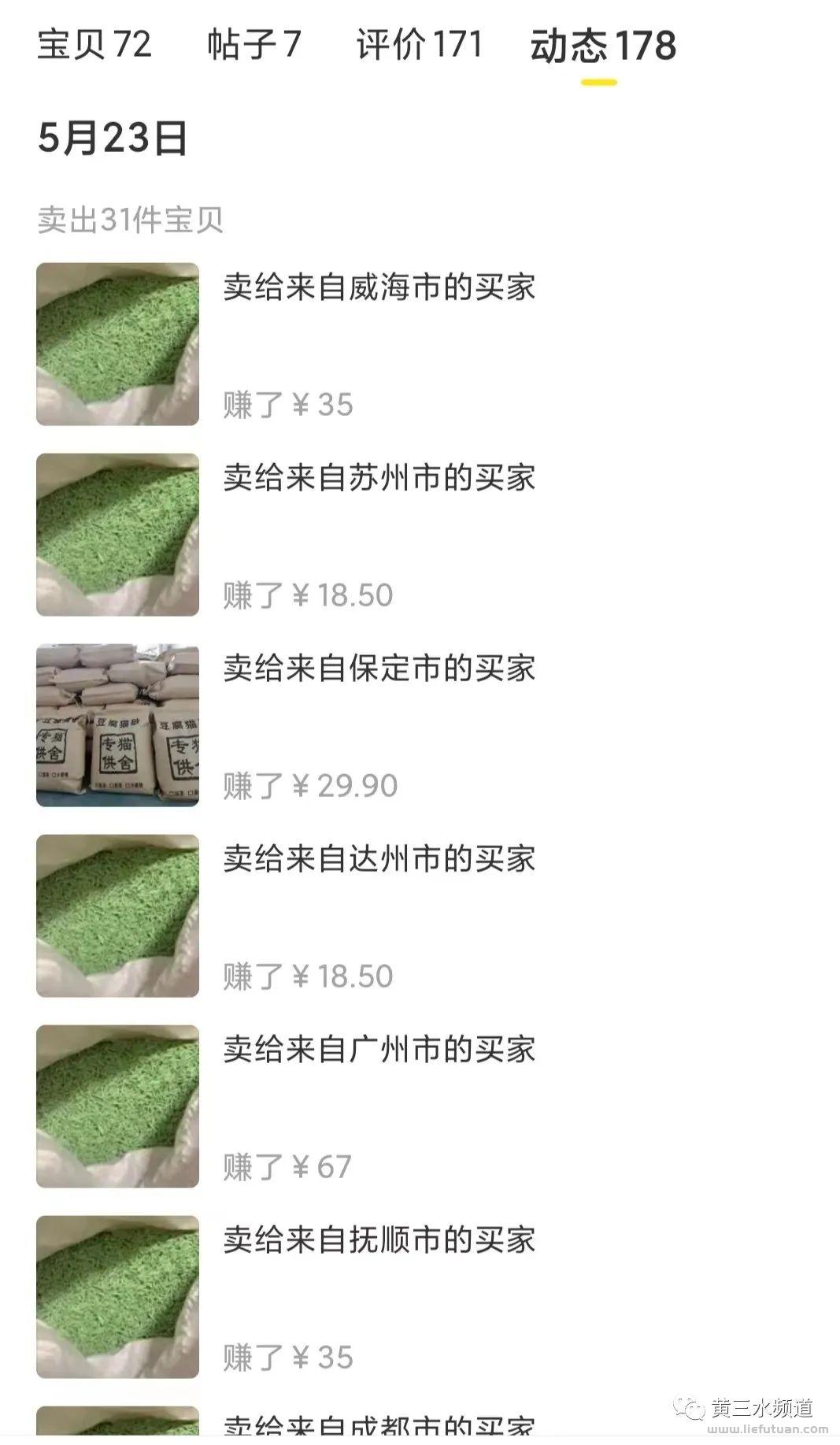Switch to the 帖子 7 tab

253,44
